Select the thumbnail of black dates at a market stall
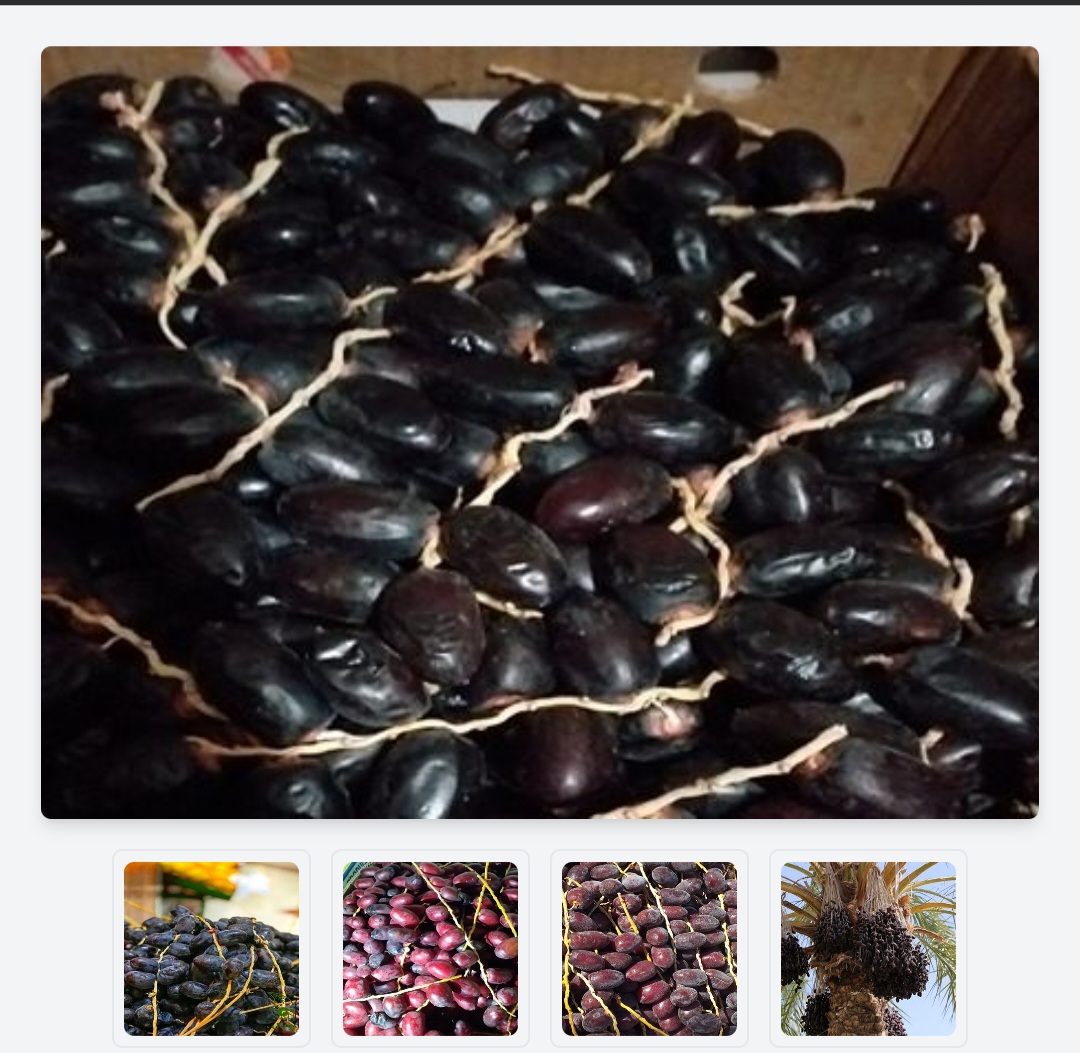The width and height of the screenshot is (1080, 1053). pyautogui.click(x=211, y=948)
